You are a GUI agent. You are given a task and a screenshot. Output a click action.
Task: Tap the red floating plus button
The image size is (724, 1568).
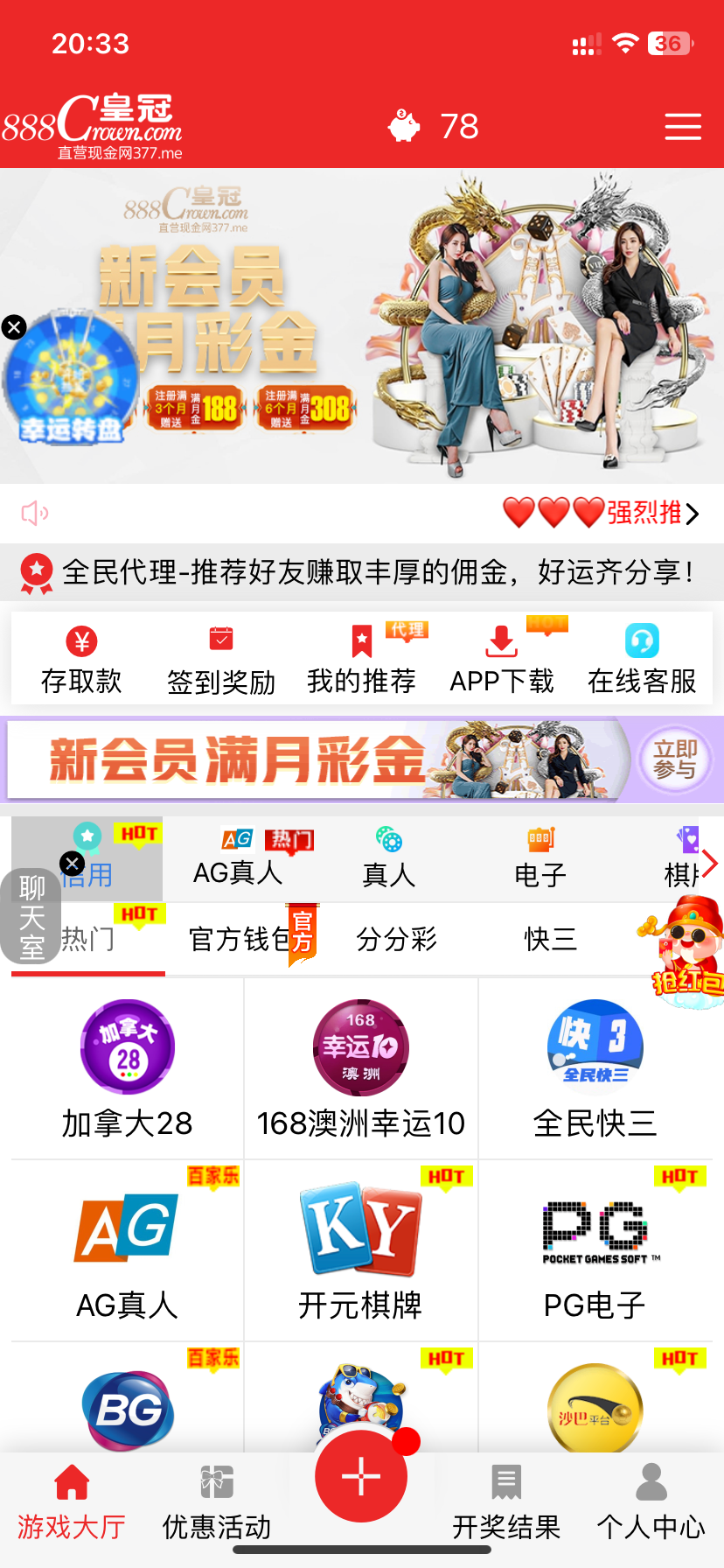coord(360,1476)
